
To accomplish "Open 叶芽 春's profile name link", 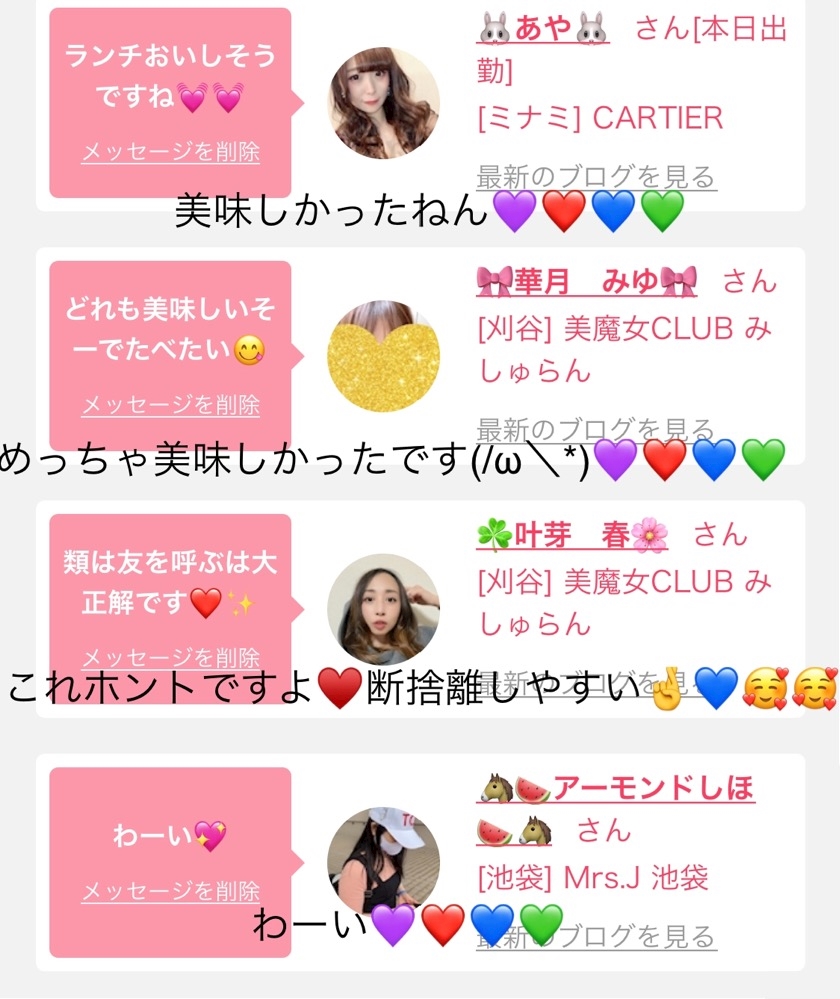I will coord(572,535).
